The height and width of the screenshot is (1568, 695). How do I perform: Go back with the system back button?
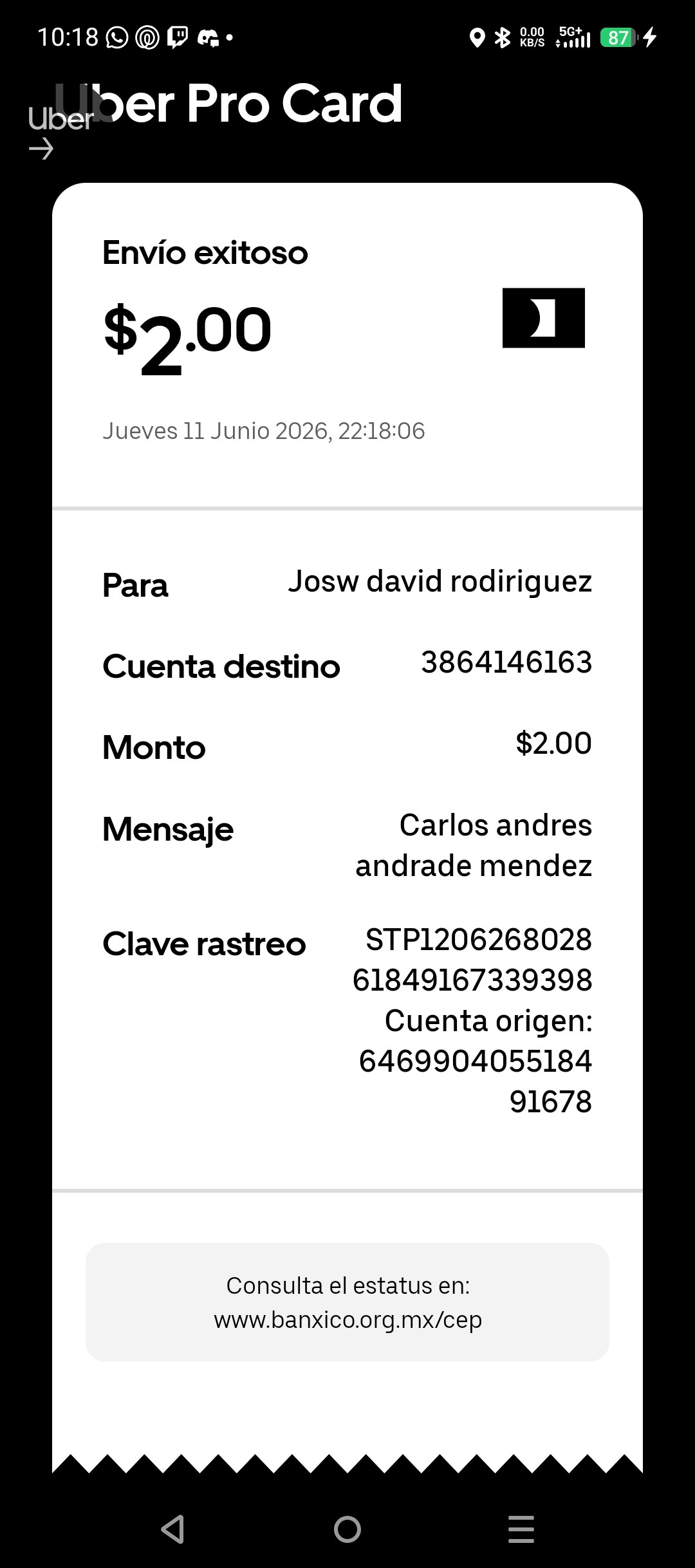coord(173,1529)
